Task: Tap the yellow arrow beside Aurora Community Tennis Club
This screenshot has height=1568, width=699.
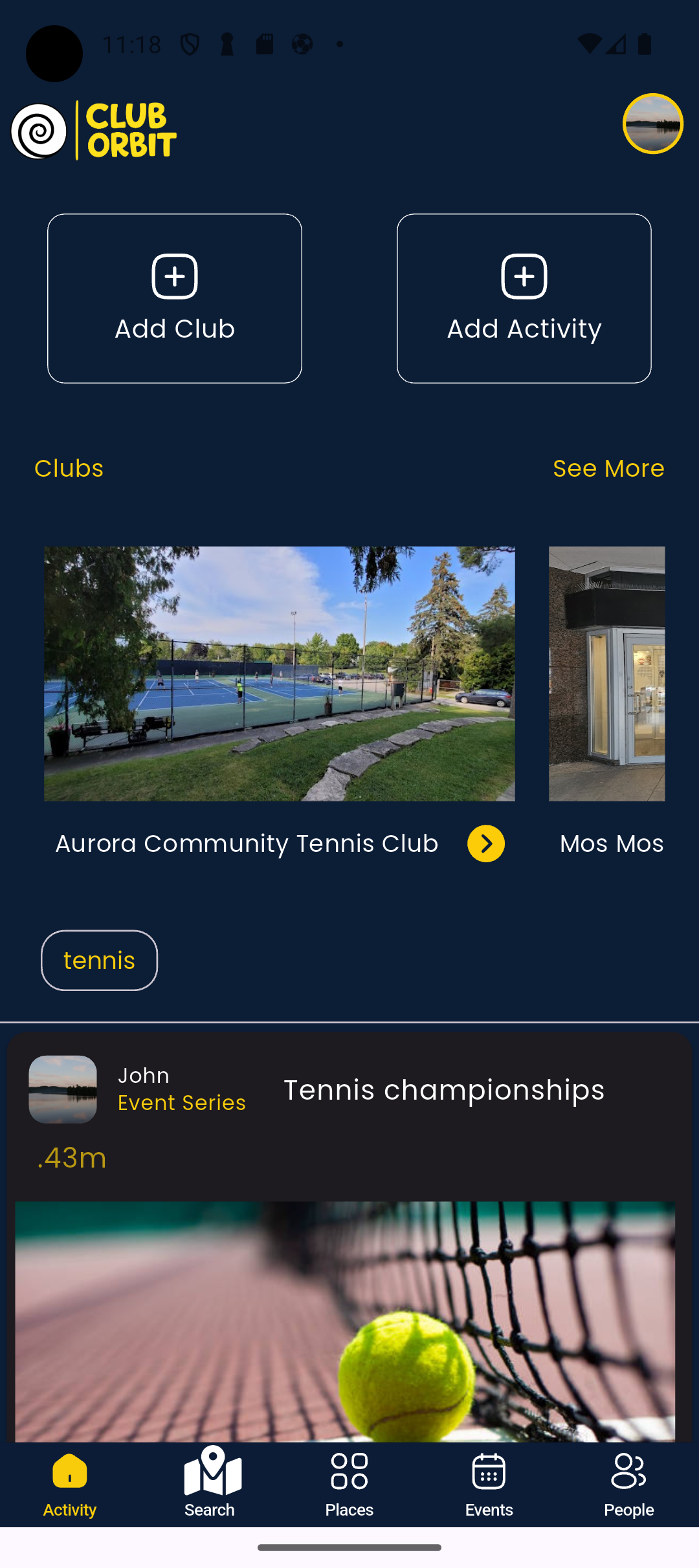Action: [x=486, y=844]
